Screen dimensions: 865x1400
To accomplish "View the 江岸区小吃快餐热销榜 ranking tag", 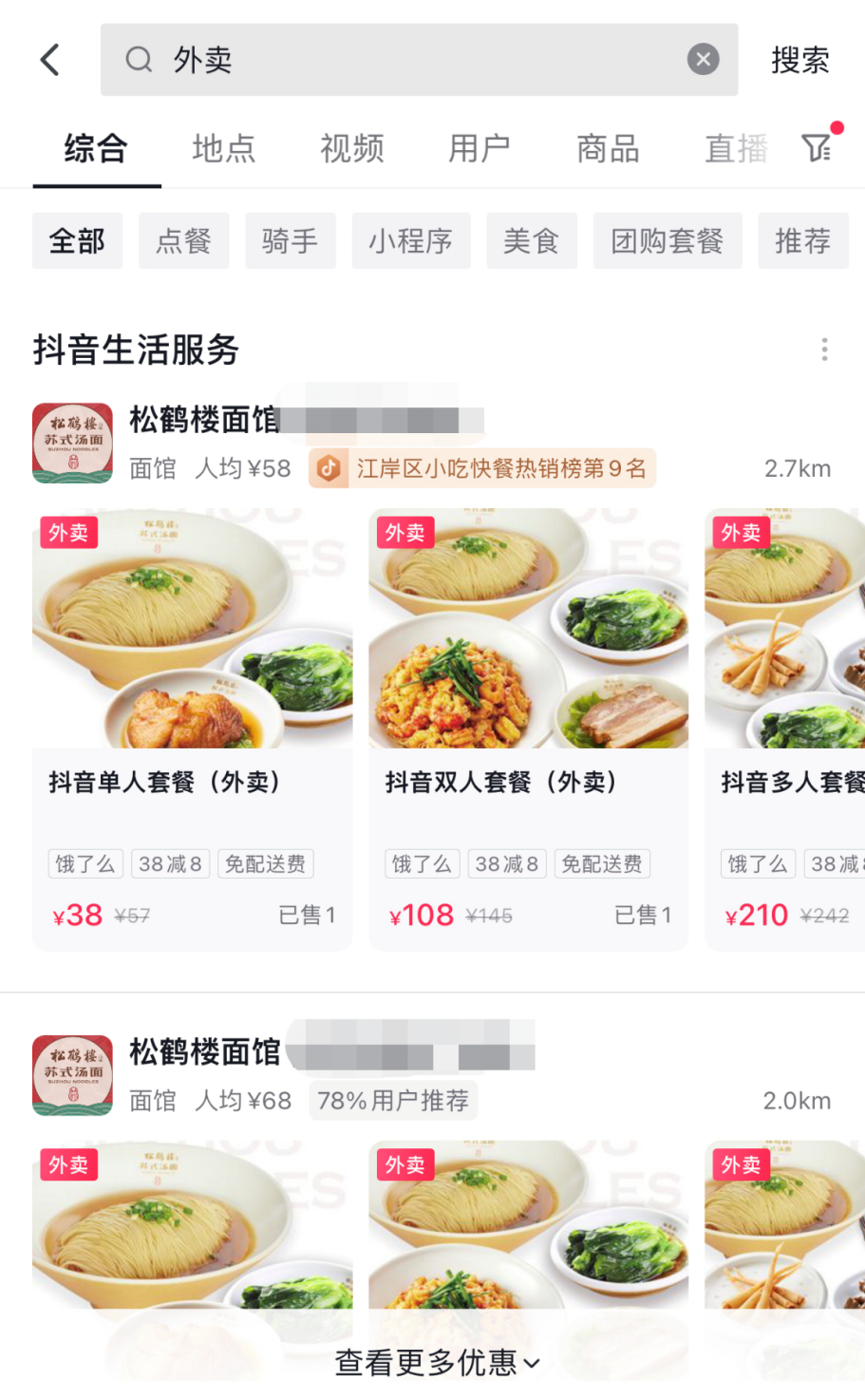I will click(x=482, y=468).
